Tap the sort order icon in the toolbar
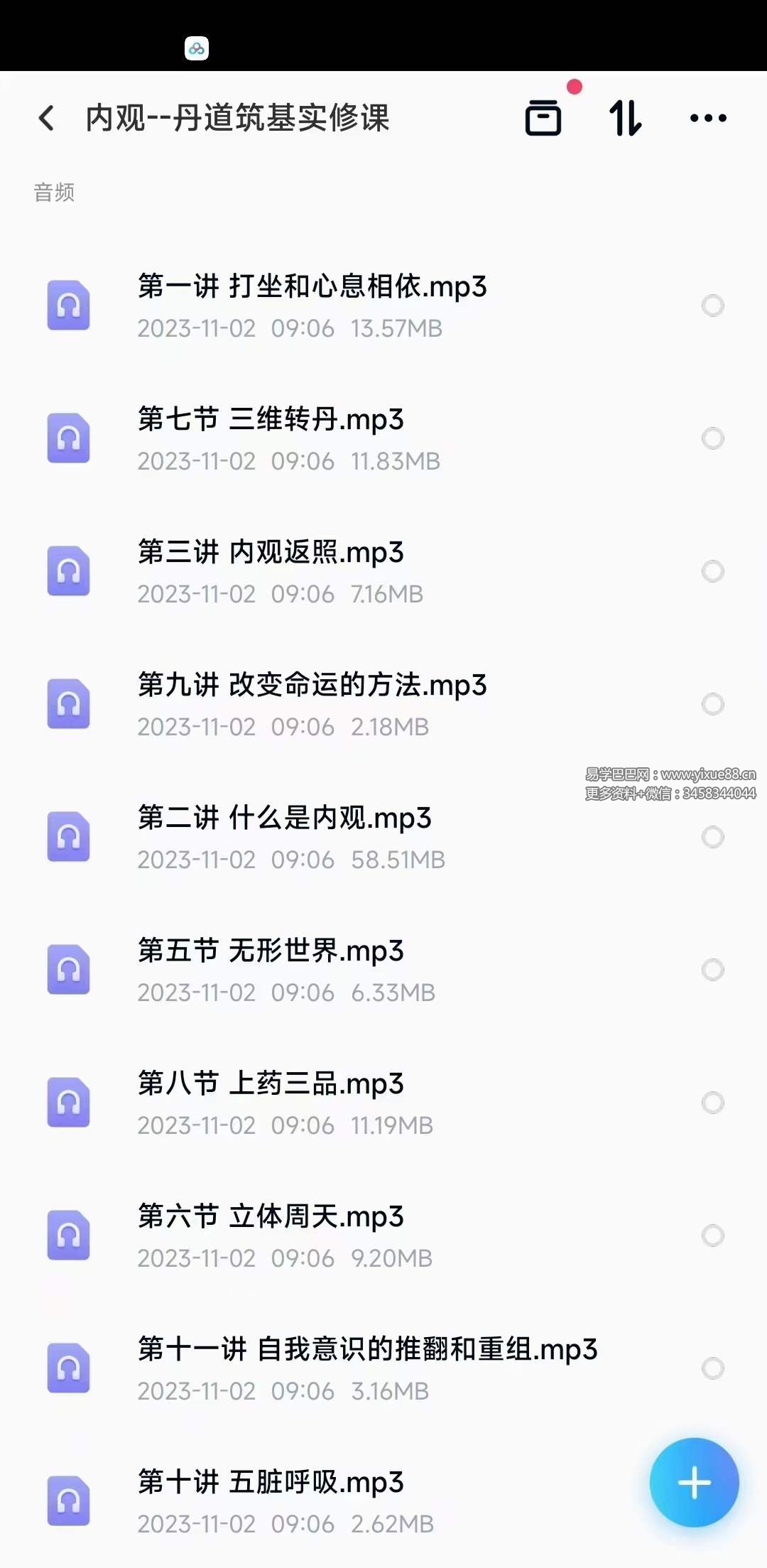Image resolution: width=767 pixels, height=1568 pixels. tap(625, 118)
